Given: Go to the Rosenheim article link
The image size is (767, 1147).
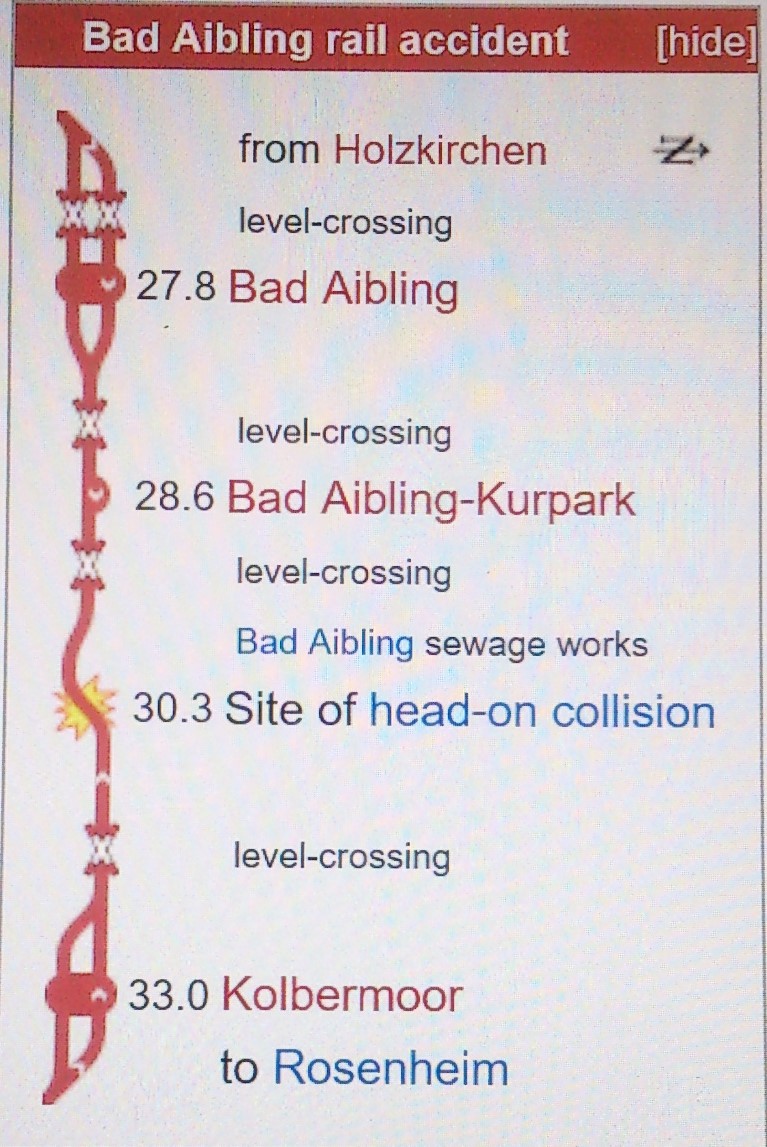Looking at the screenshot, I should pos(390,1068).
